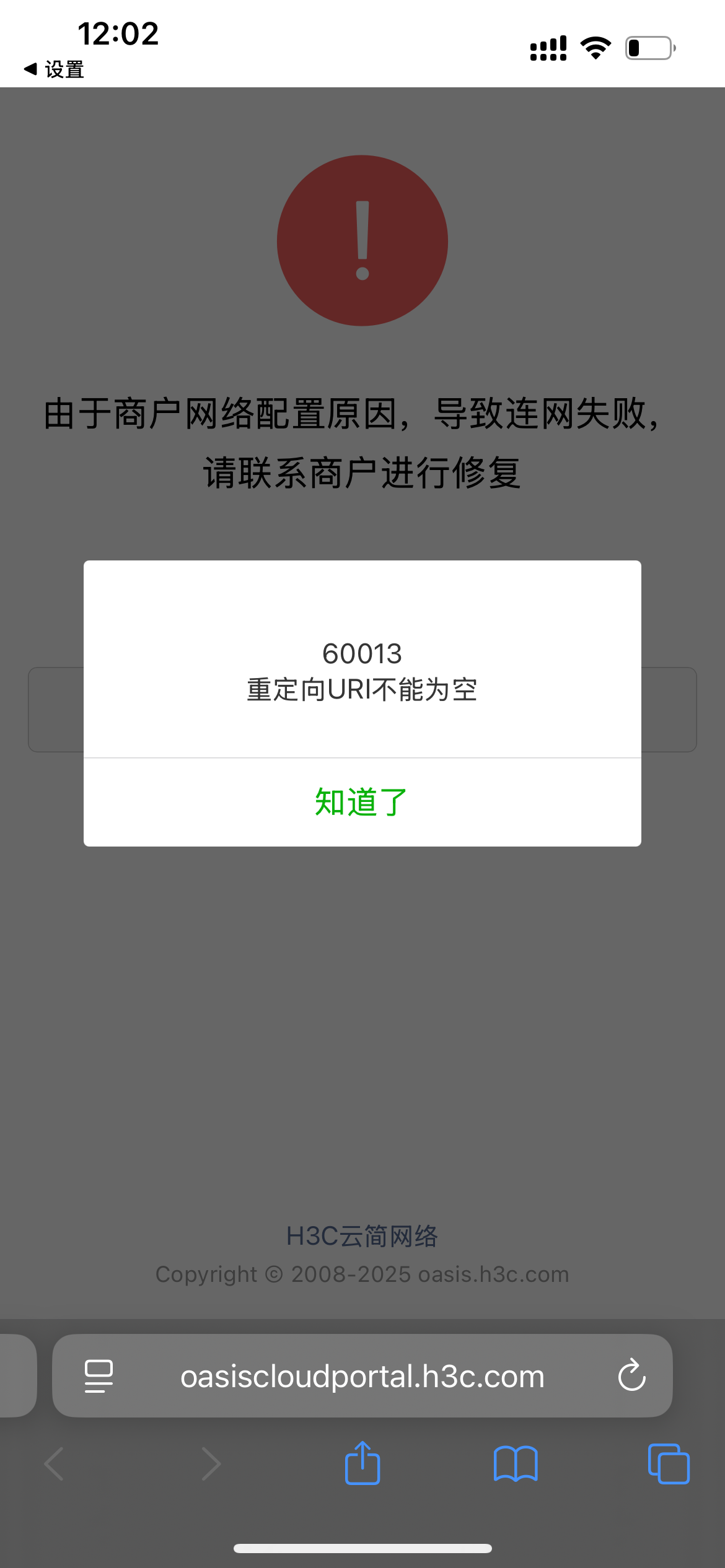The width and height of the screenshot is (725, 1568).
Task: Dismiss the error dialog with 知道了
Action: coord(362,802)
